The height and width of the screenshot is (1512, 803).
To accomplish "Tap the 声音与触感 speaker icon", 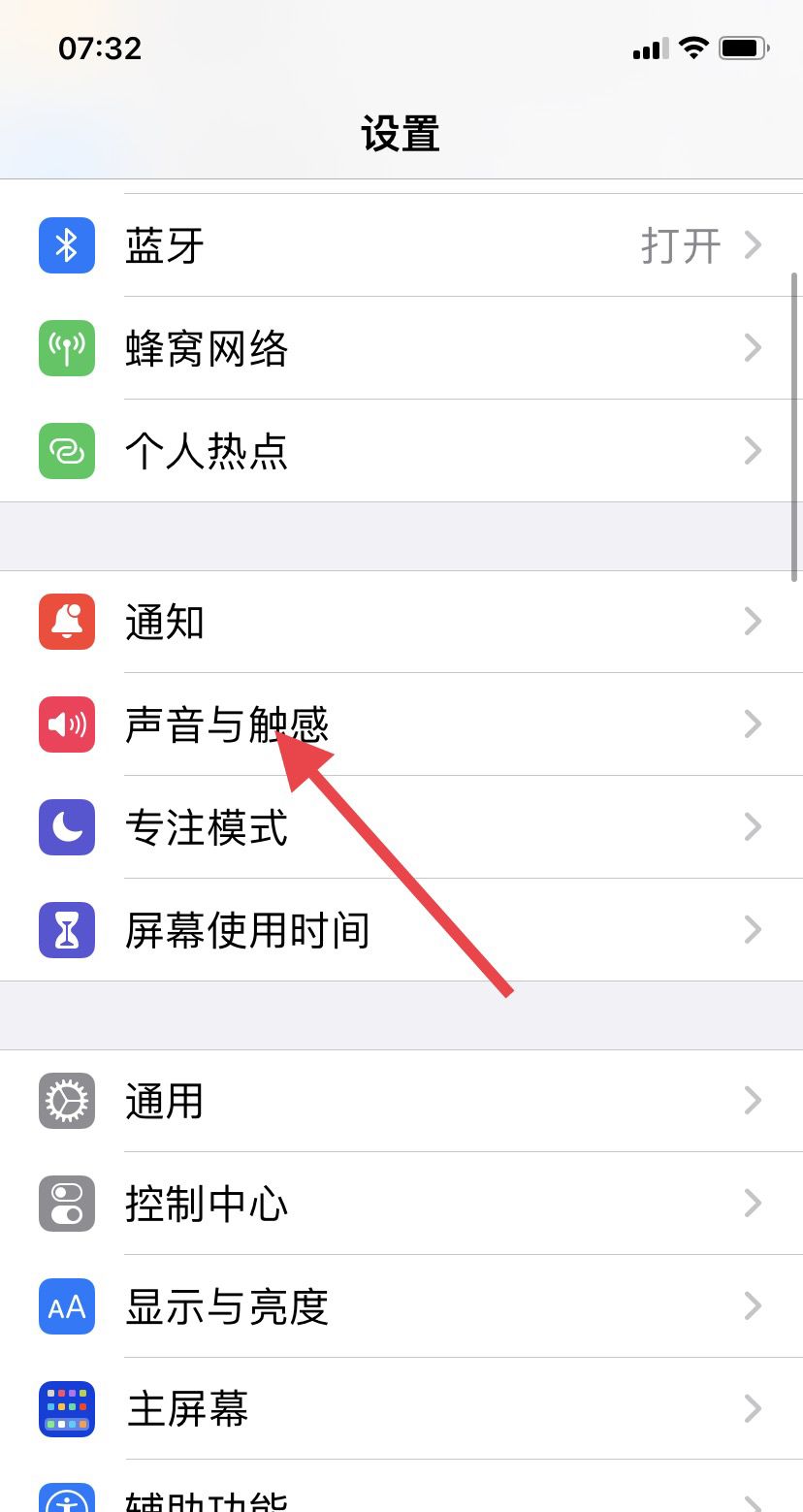I will [x=65, y=724].
